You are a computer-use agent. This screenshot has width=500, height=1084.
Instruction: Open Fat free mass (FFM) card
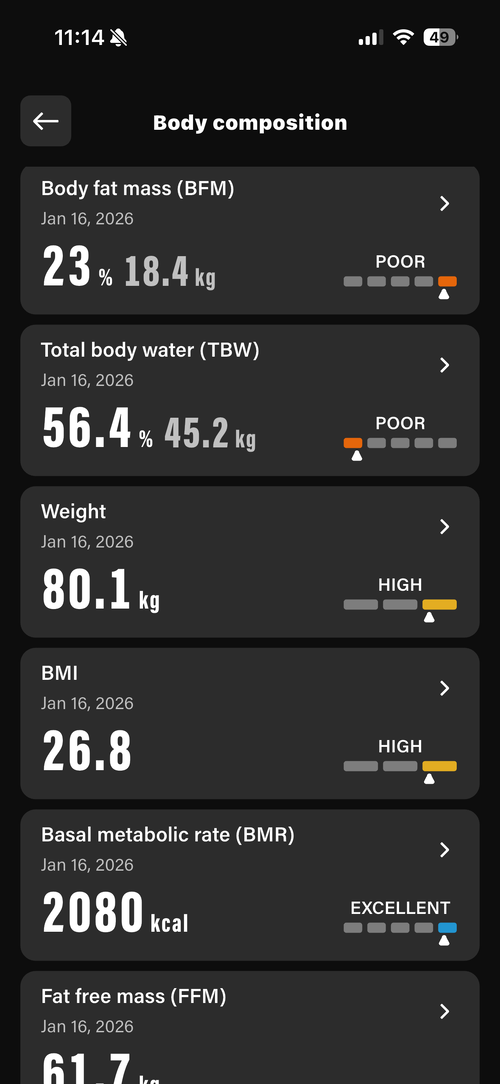pyautogui.click(x=250, y=1027)
